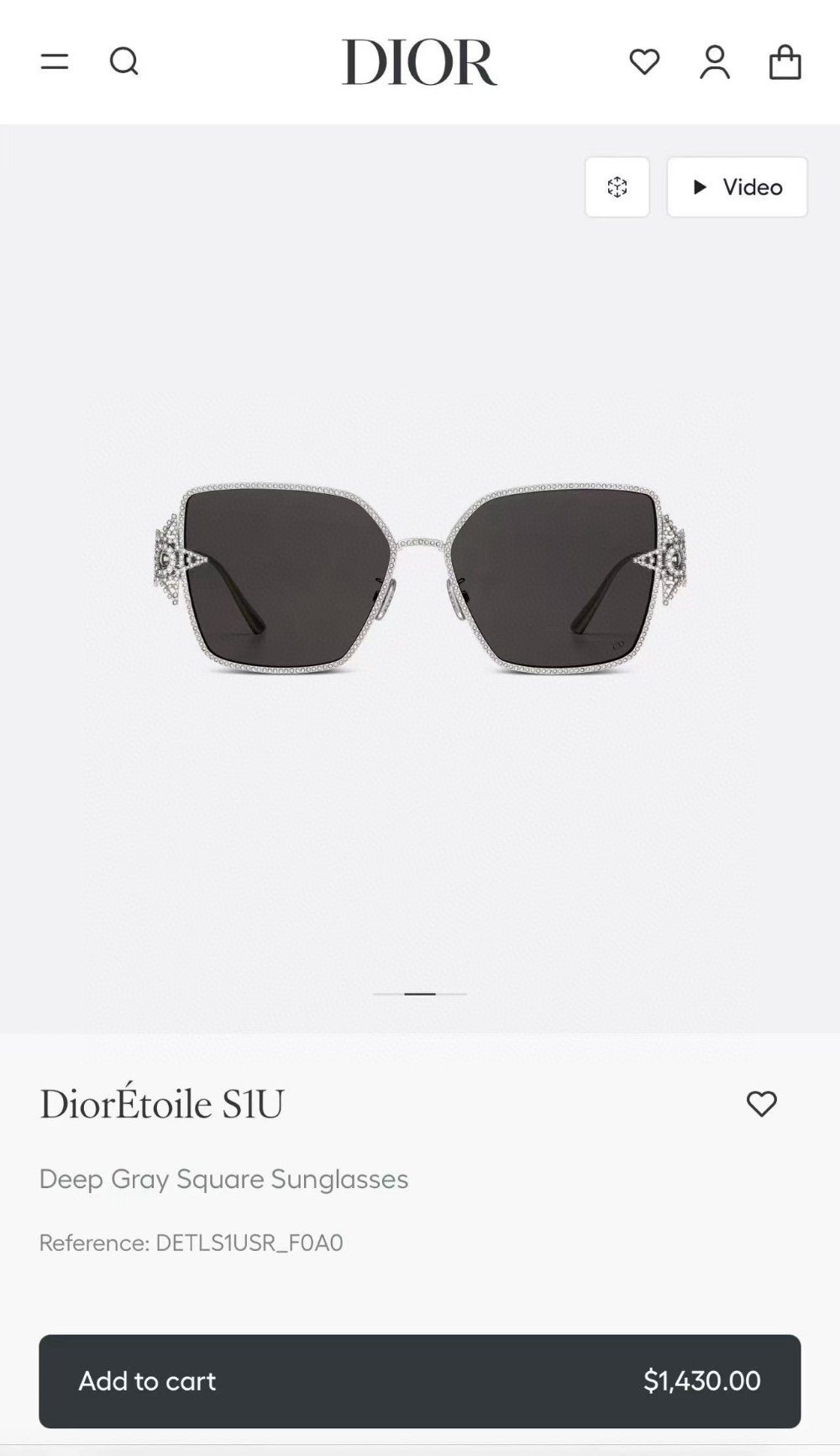Screen dimensions: 840x1456
Task: Save DiorÉtoile S1U to wishlist
Action: [761, 1103]
